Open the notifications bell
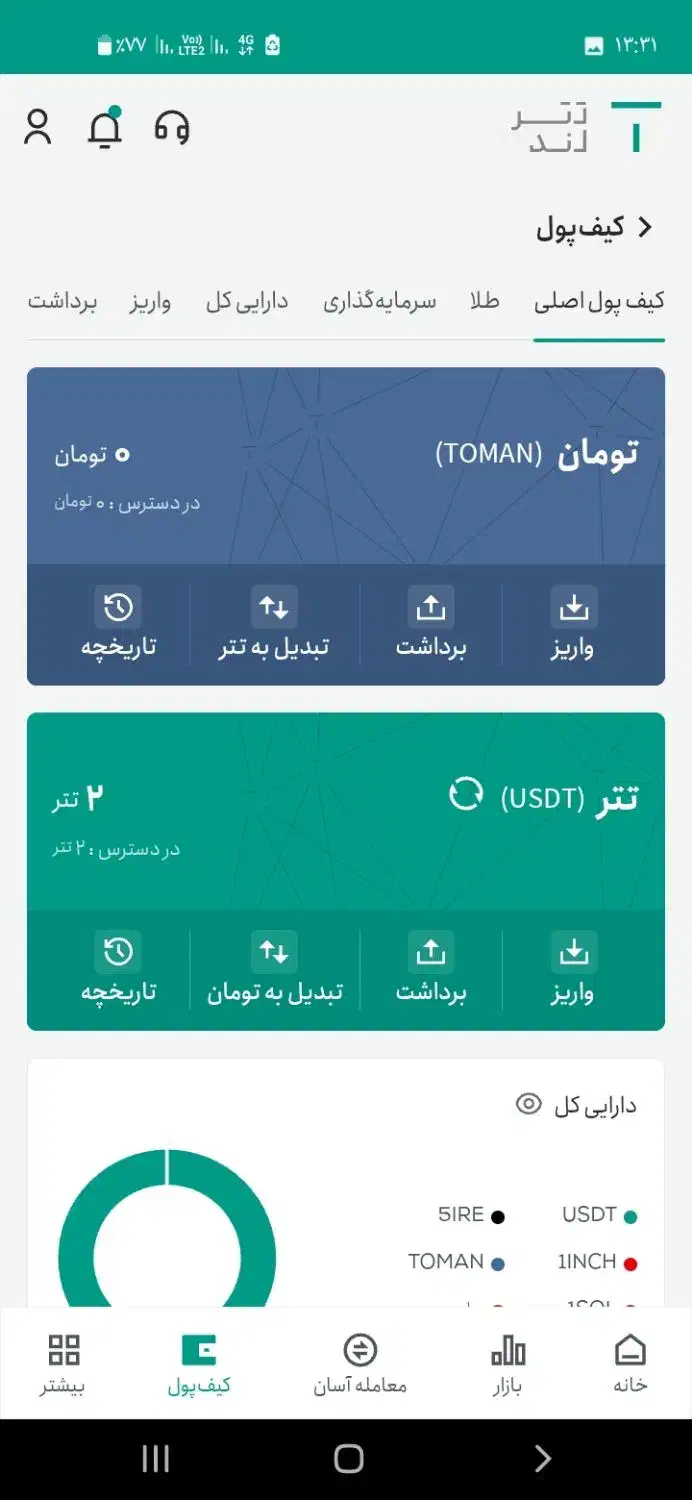 (x=105, y=128)
